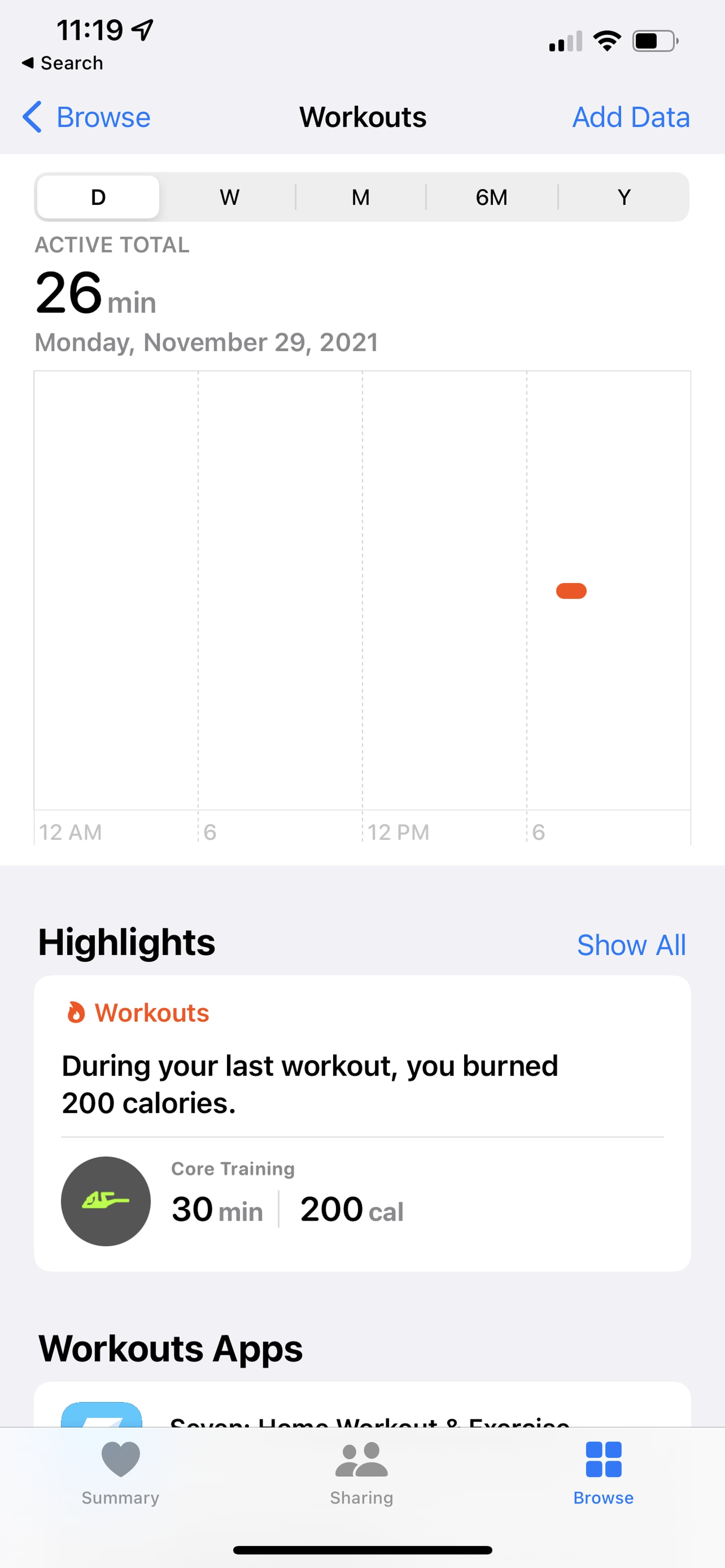Tap the Add Data link
The image size is (725, 1568).
pos(631,117)
